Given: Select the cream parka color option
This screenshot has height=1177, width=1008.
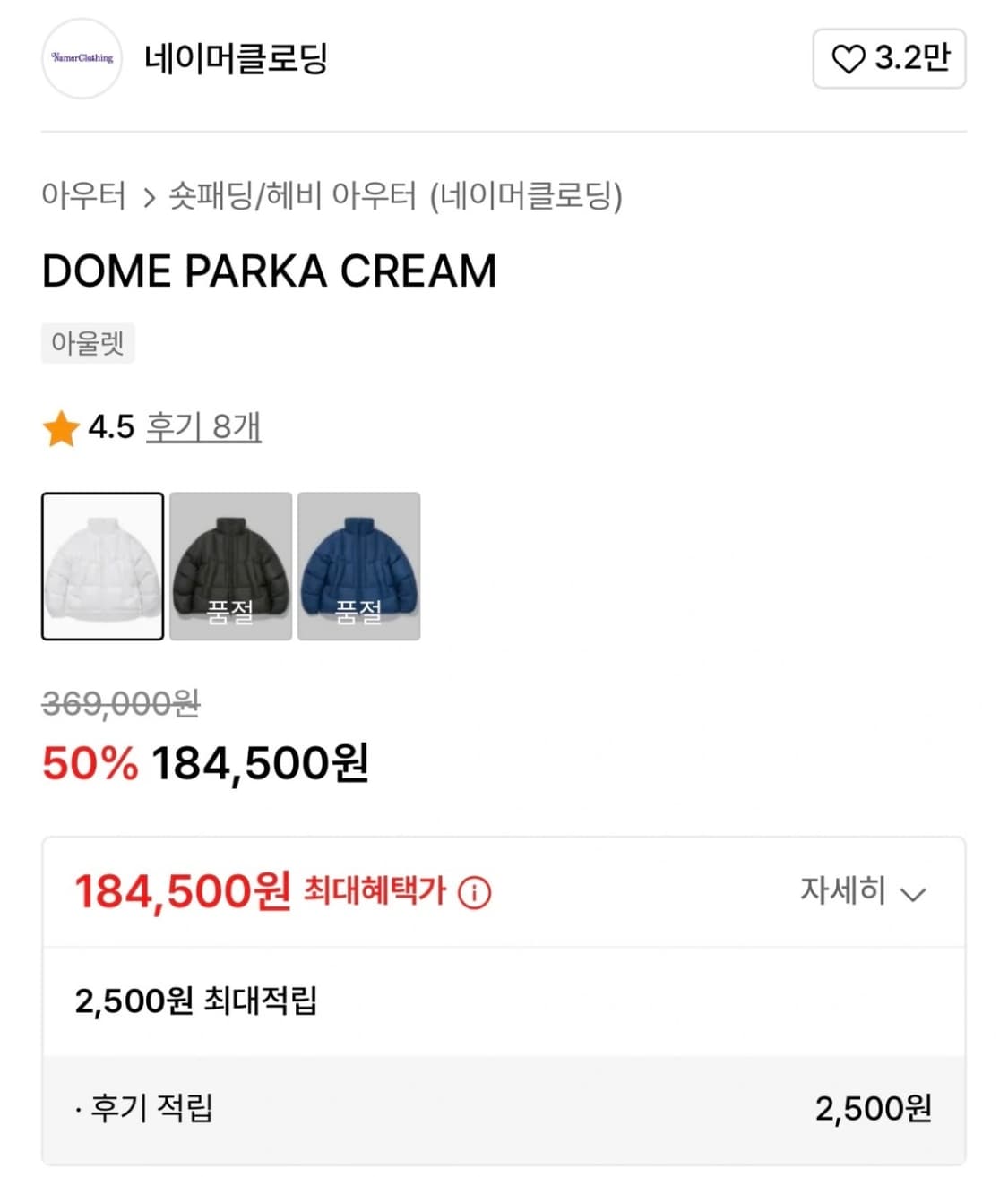Looking at the screenshot, I should click(x=101, y=564).
